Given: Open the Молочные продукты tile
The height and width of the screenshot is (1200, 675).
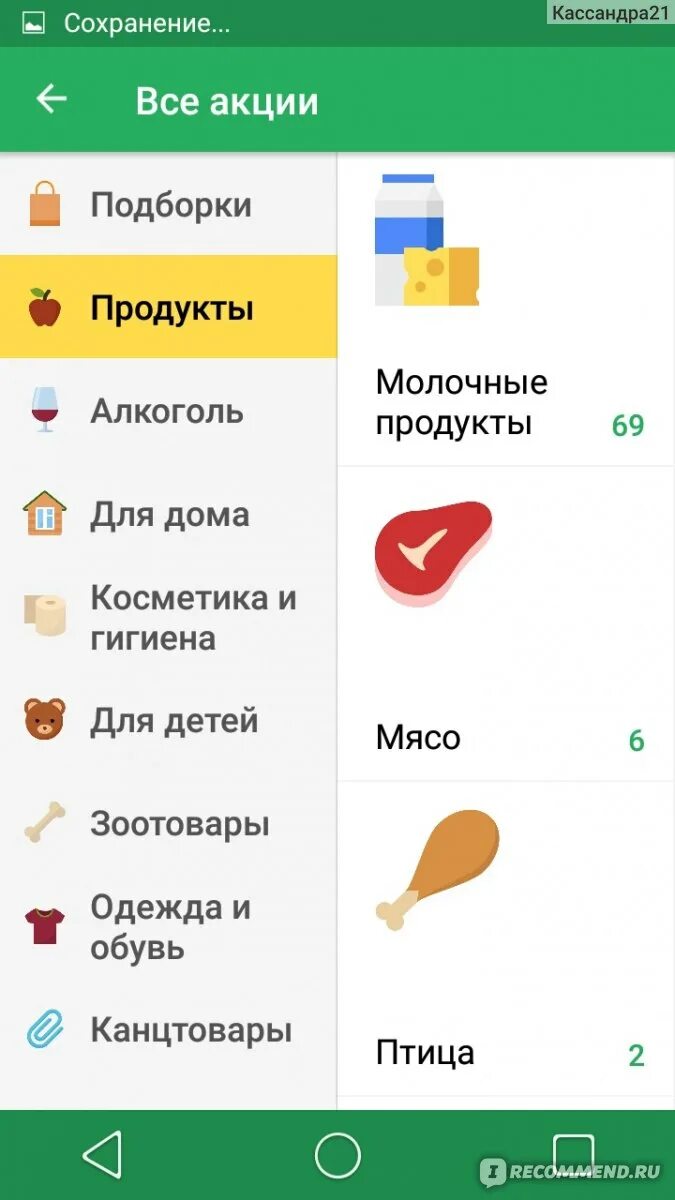Looking at the screenshot, I should [x=506, y=312].
